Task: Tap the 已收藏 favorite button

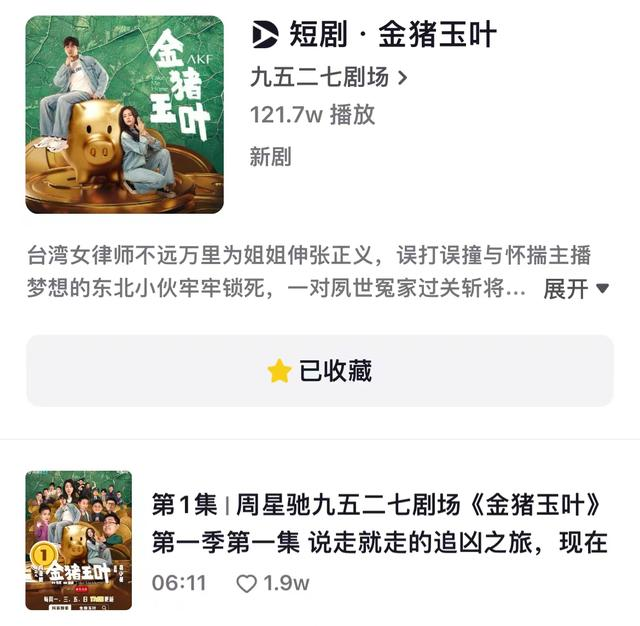Action: [320, 371]
